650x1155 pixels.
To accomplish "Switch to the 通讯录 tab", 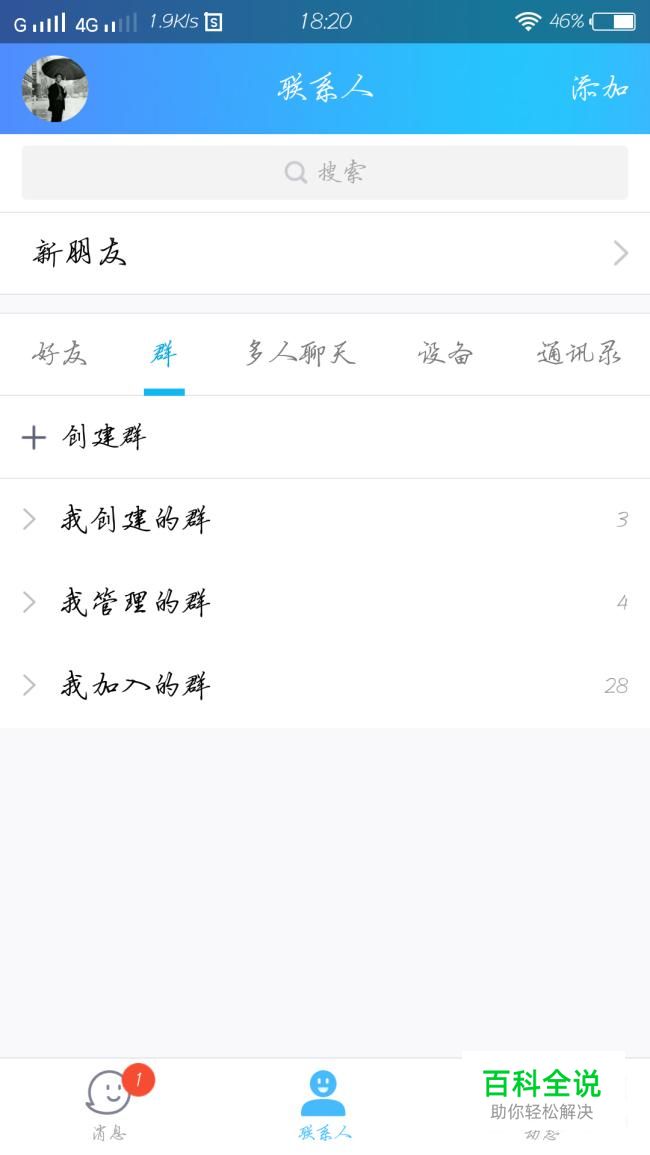I will pyautogui.click(x=579, y=354).
